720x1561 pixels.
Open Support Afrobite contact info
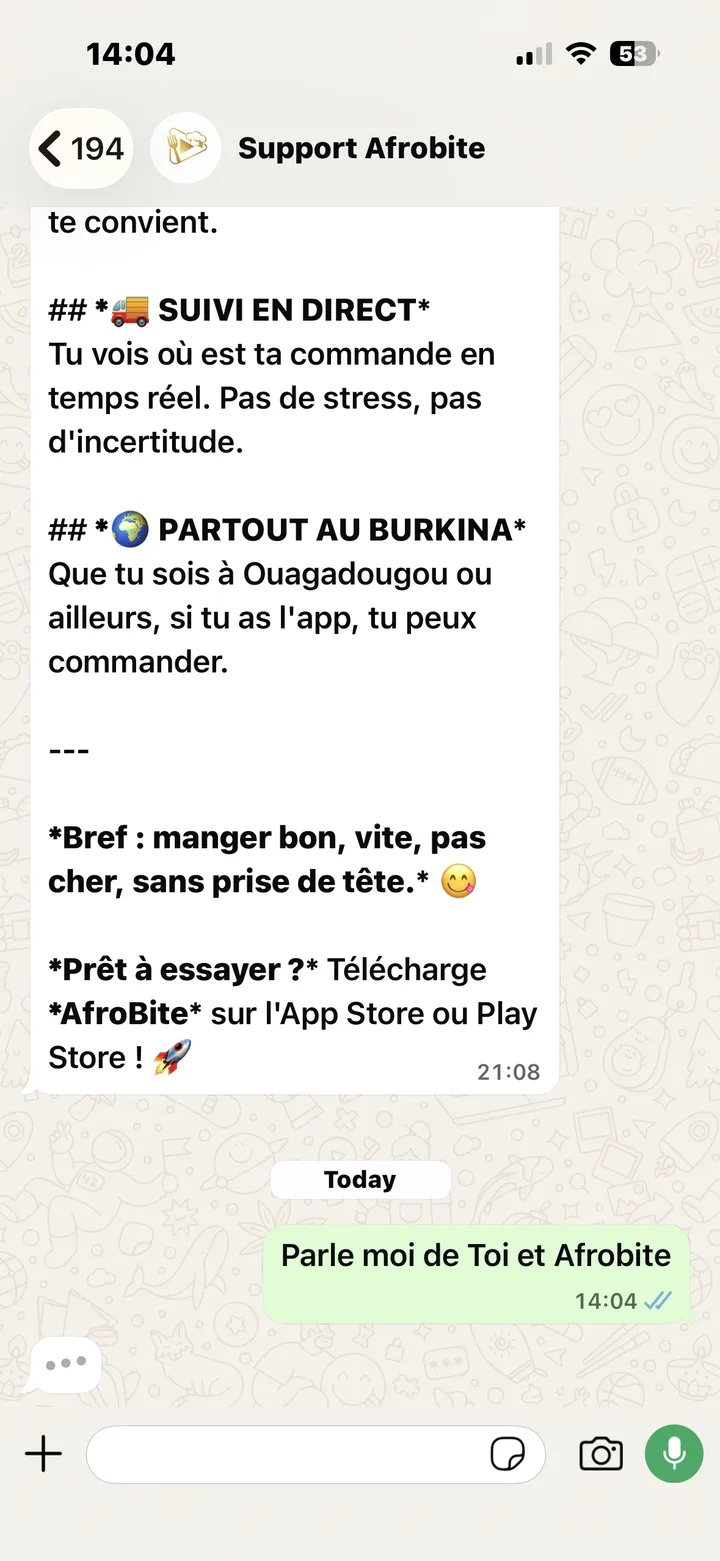361,149
